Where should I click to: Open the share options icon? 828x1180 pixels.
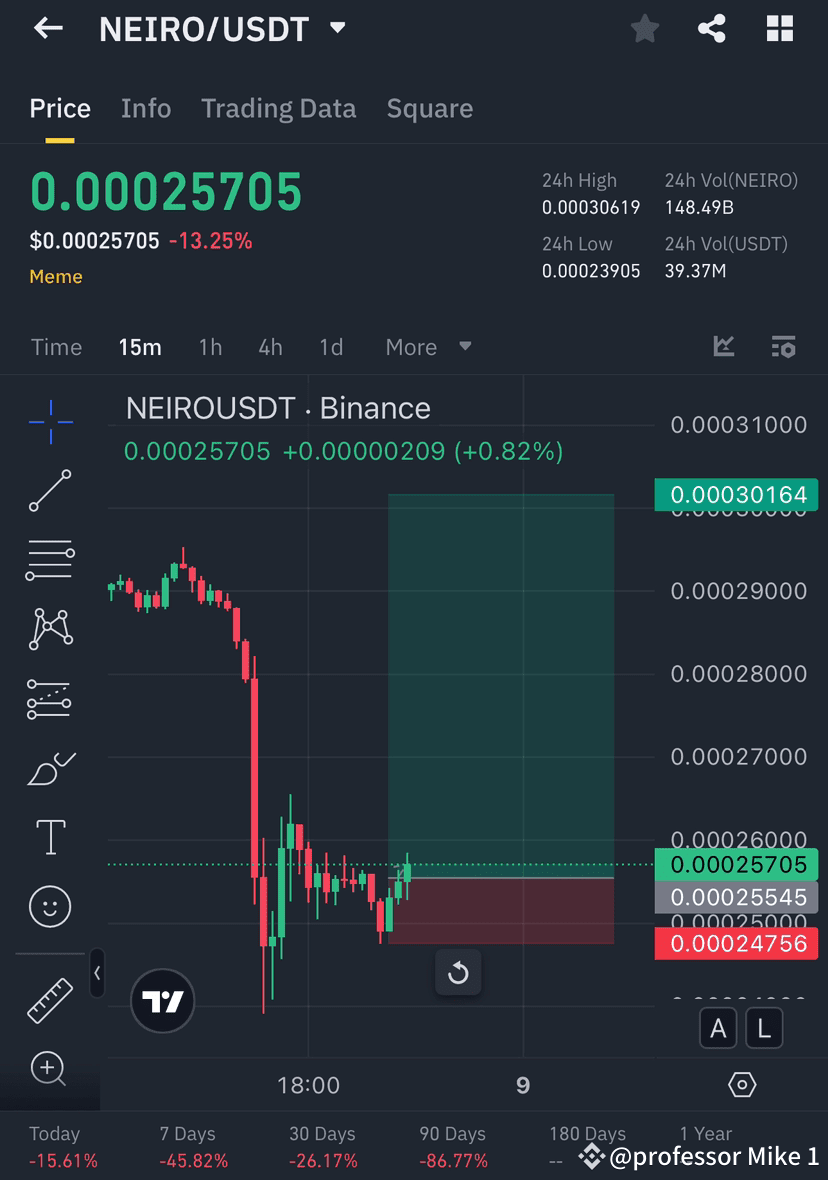(712, 28)
